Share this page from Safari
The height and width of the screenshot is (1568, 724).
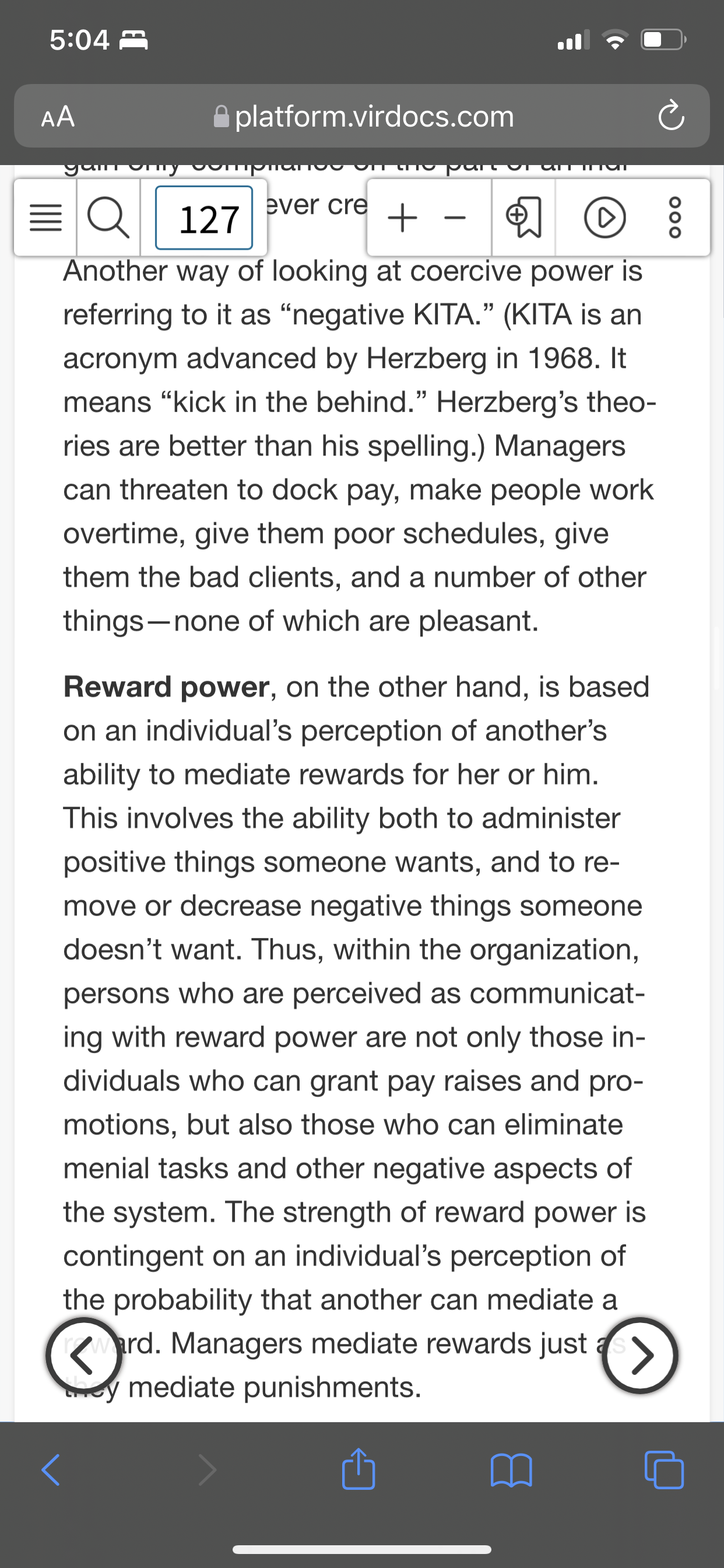[359, 1469]
